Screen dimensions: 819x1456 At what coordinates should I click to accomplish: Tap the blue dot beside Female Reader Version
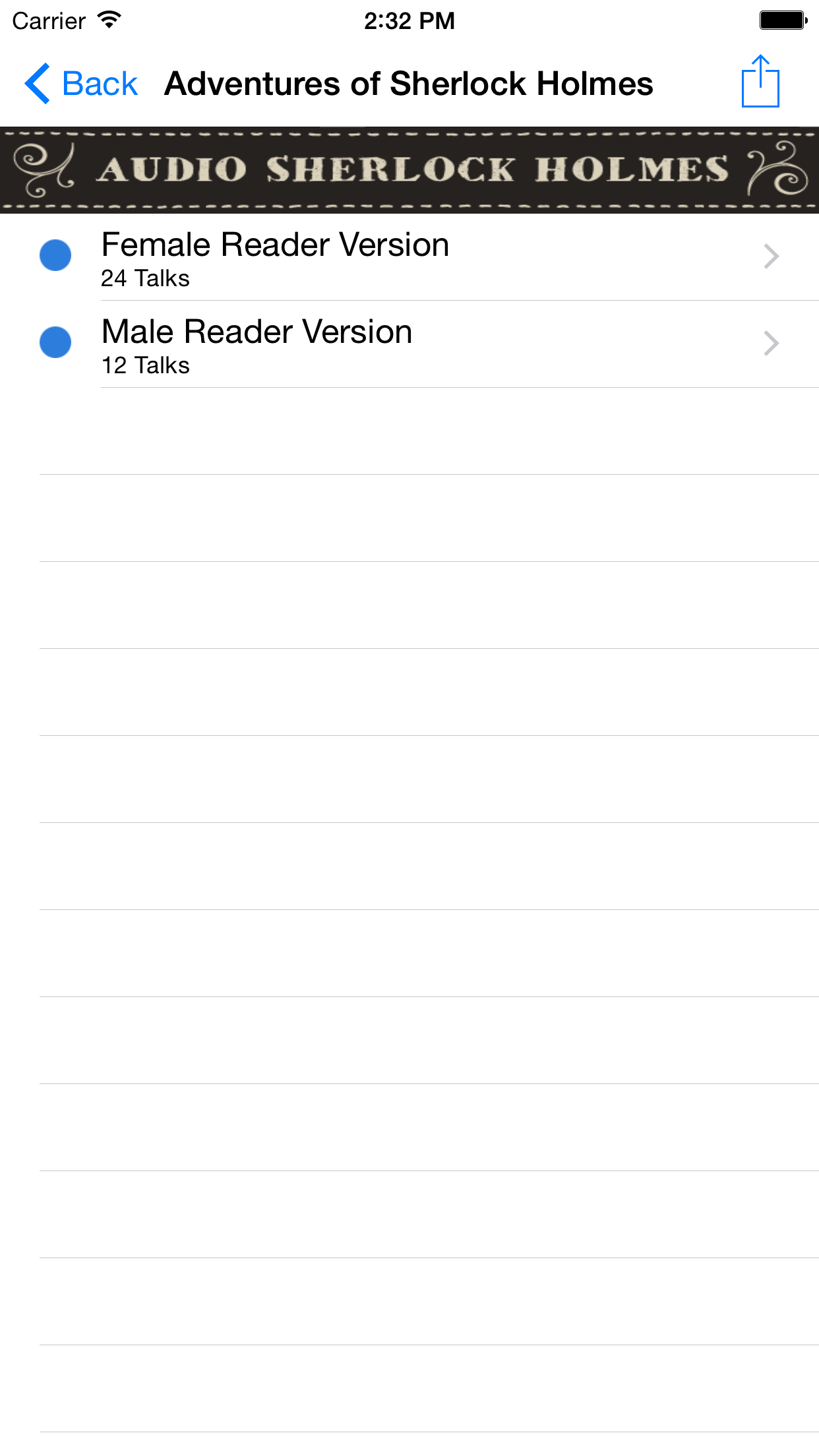[x=55, y=256]
